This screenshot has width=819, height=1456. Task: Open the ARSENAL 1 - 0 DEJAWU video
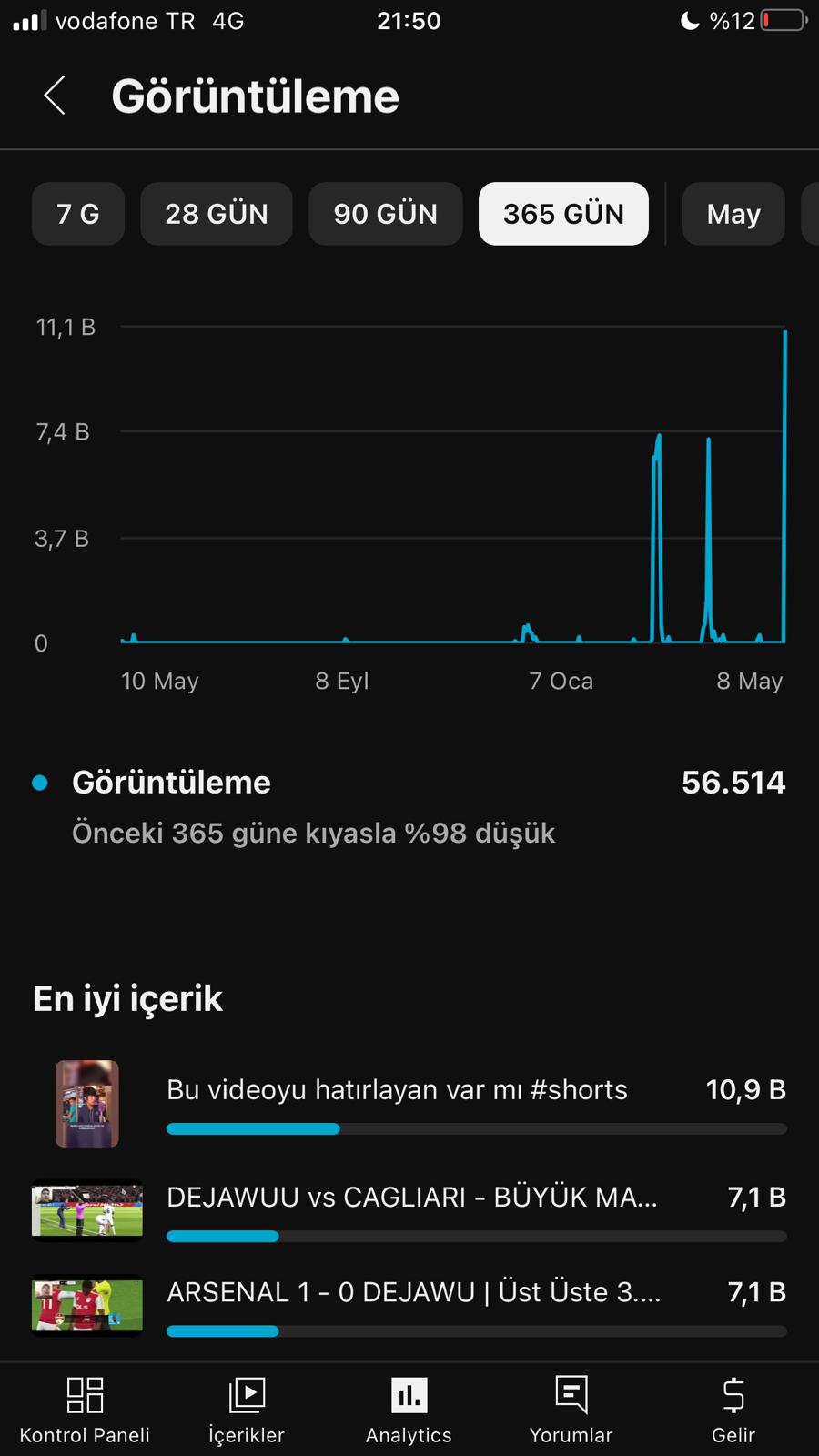409,1306
